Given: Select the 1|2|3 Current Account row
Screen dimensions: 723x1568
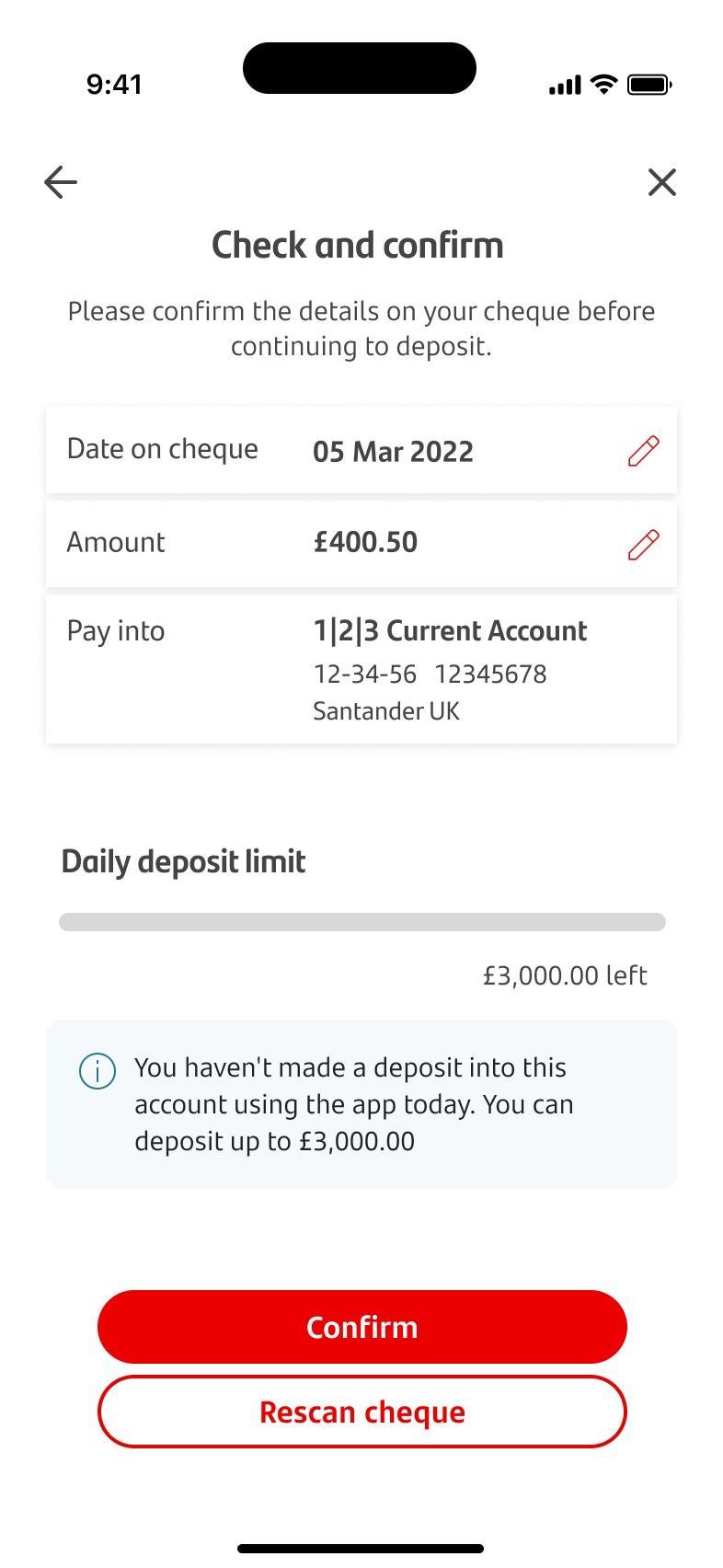Looking at the screenshot, I should (361, 667).
